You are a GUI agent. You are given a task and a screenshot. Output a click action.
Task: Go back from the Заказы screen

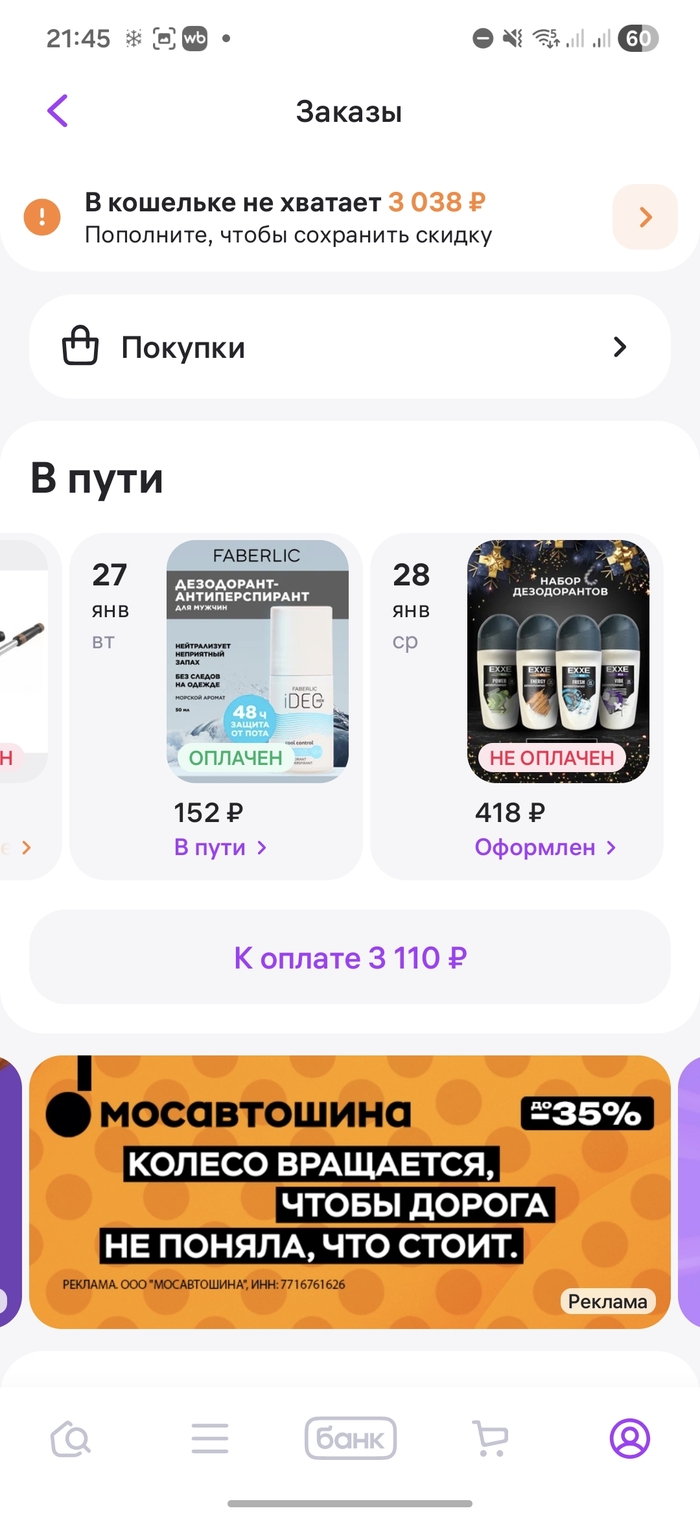[58, 111]
